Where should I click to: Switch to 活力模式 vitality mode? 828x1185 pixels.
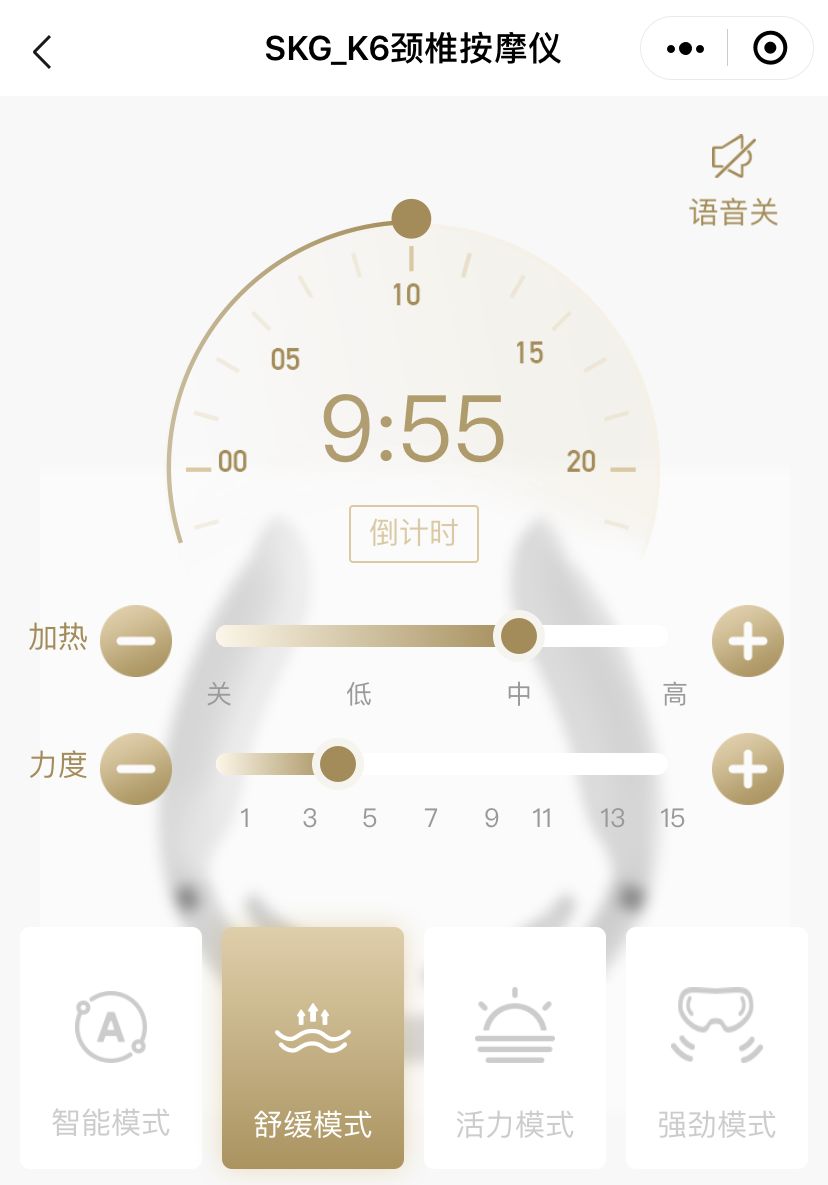click(515, 1048)
